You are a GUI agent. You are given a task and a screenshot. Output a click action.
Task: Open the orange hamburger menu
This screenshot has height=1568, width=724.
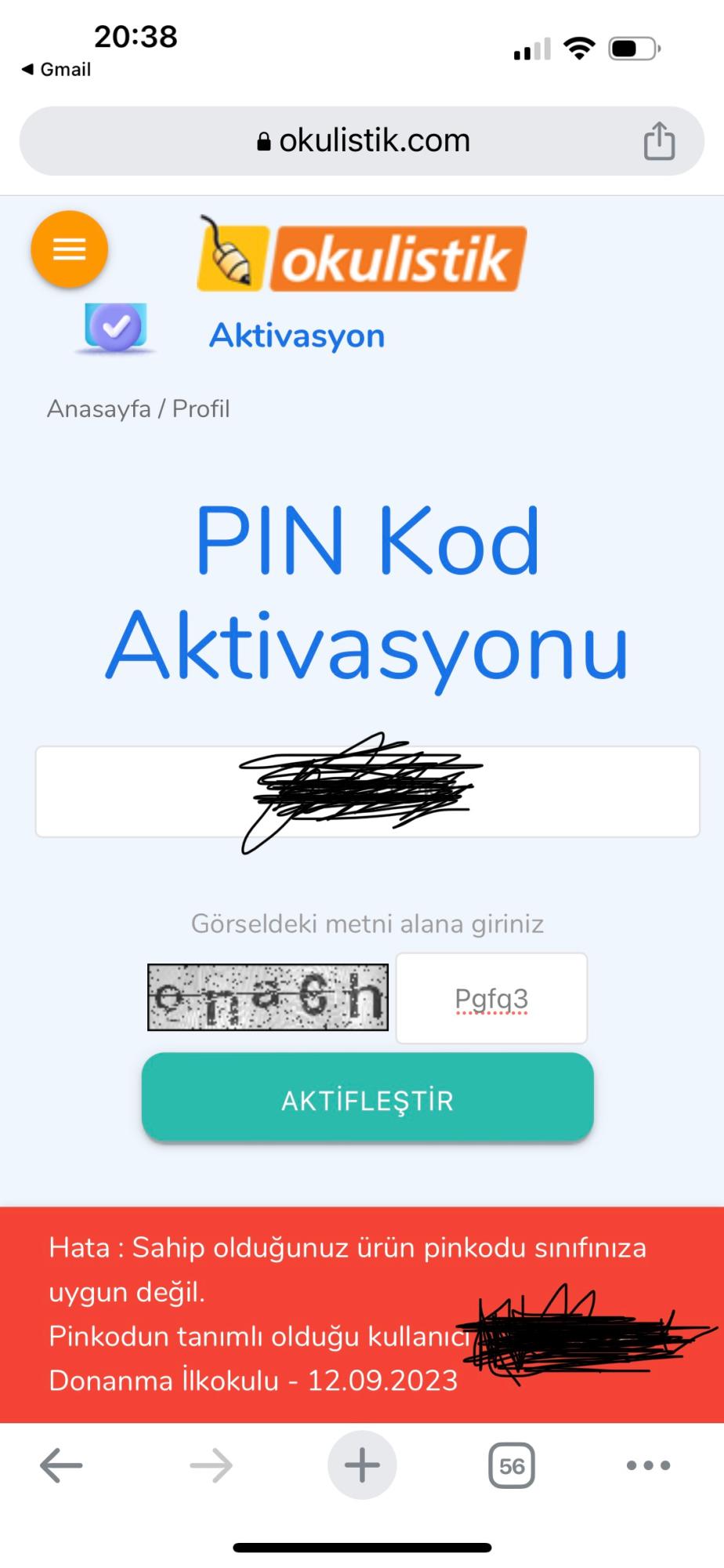point(69,248)
